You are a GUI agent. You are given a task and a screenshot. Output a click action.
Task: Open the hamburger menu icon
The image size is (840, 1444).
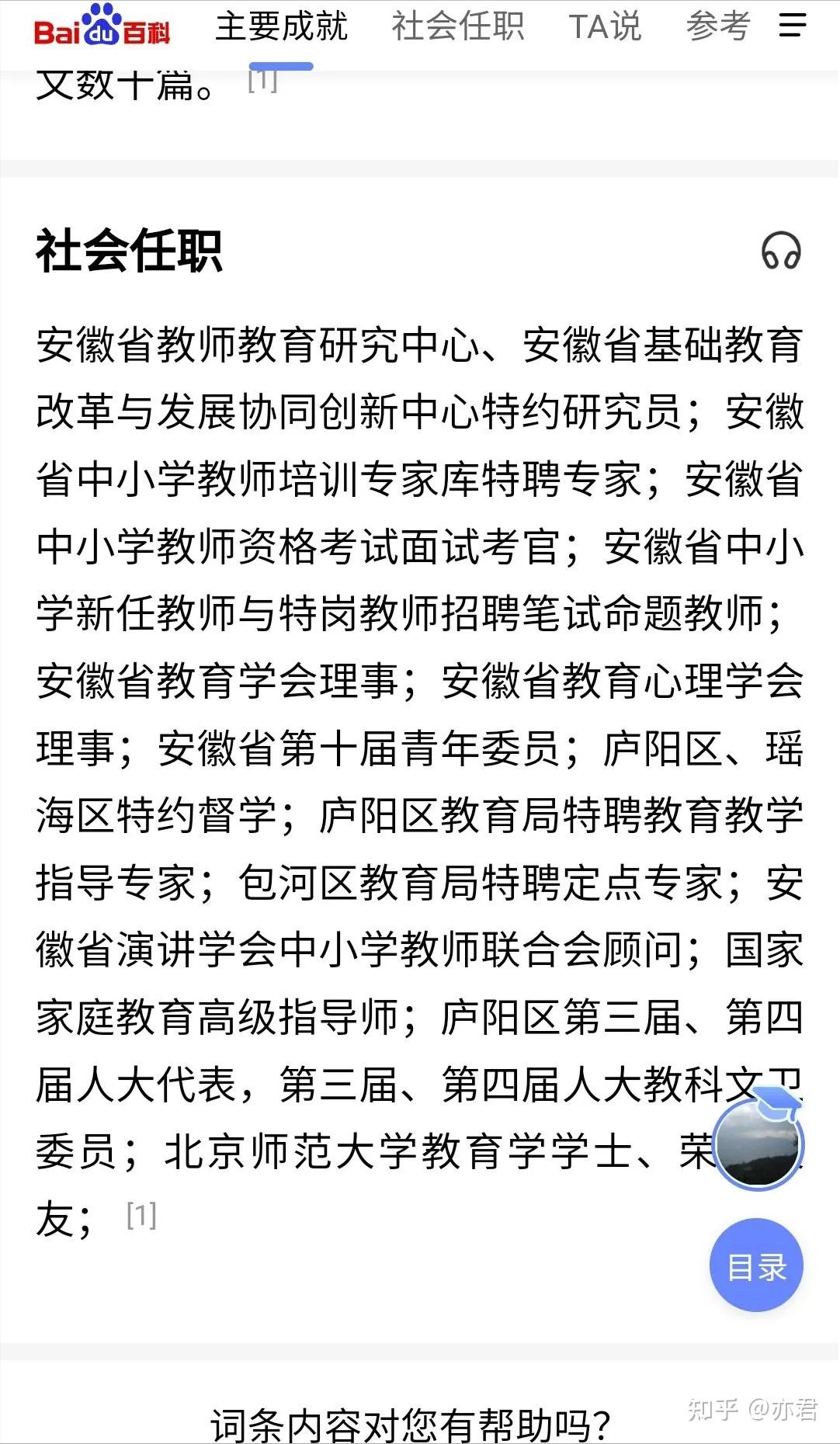click(793, 26)
